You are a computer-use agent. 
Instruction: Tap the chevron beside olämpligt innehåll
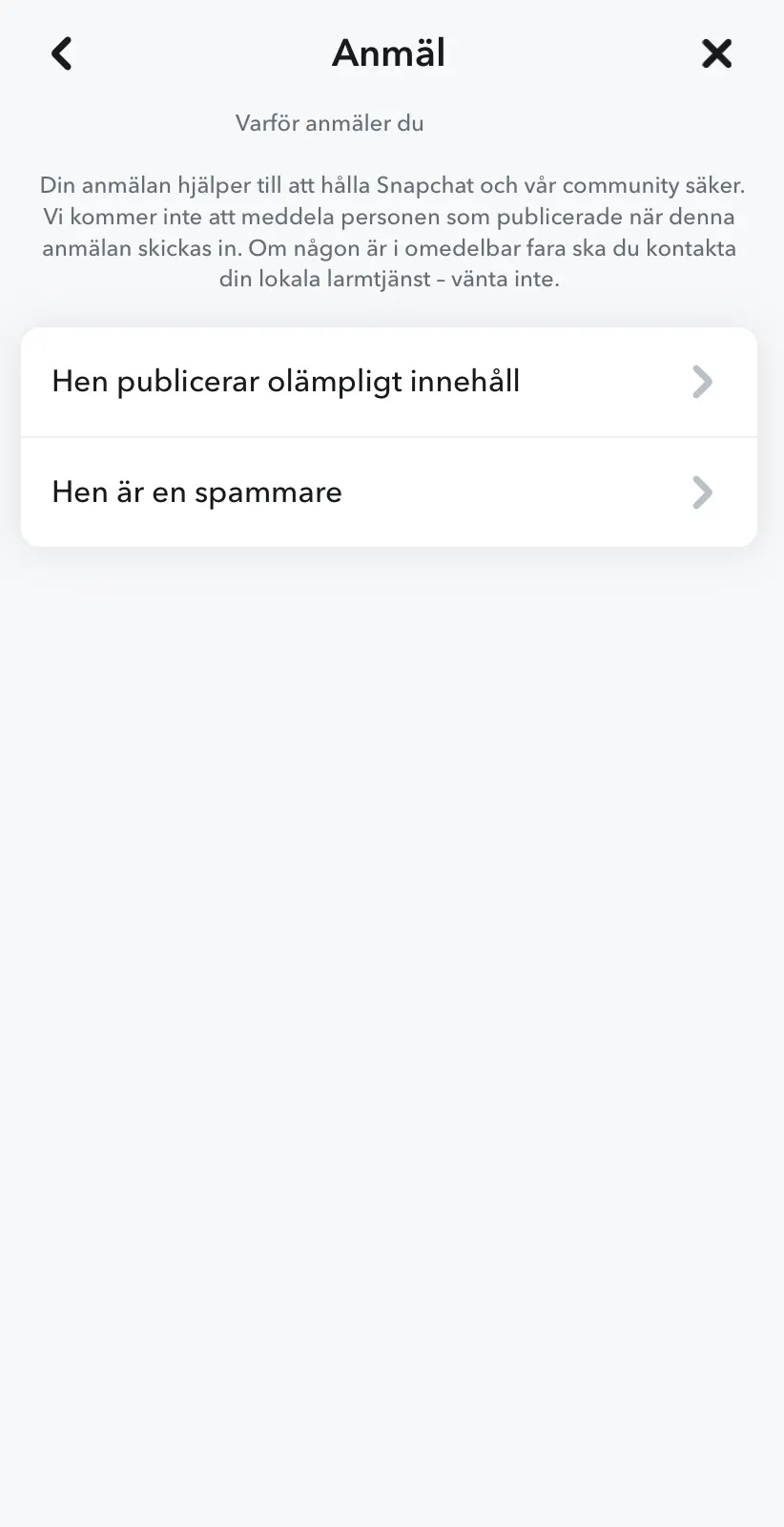tap(702, 381)
